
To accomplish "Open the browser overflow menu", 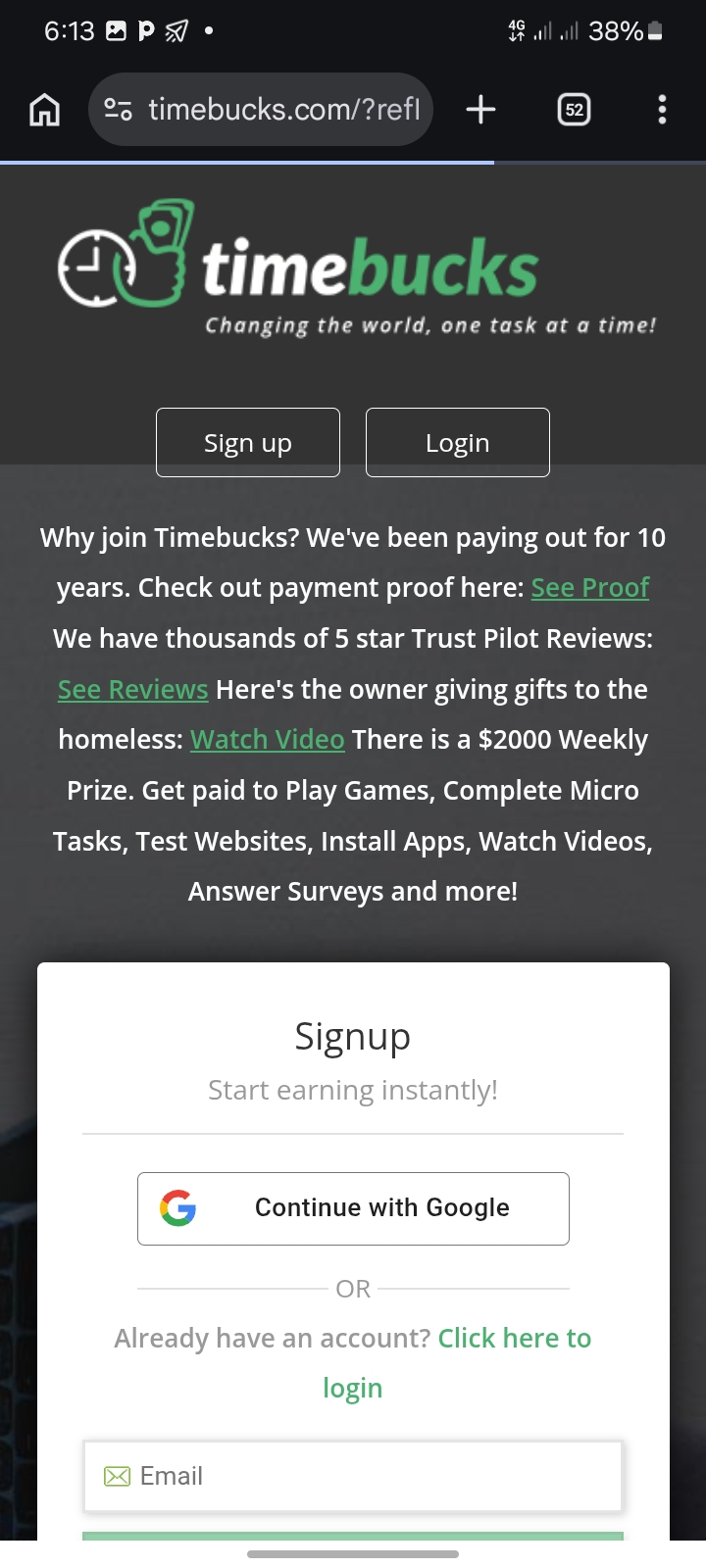I will 662,110.
